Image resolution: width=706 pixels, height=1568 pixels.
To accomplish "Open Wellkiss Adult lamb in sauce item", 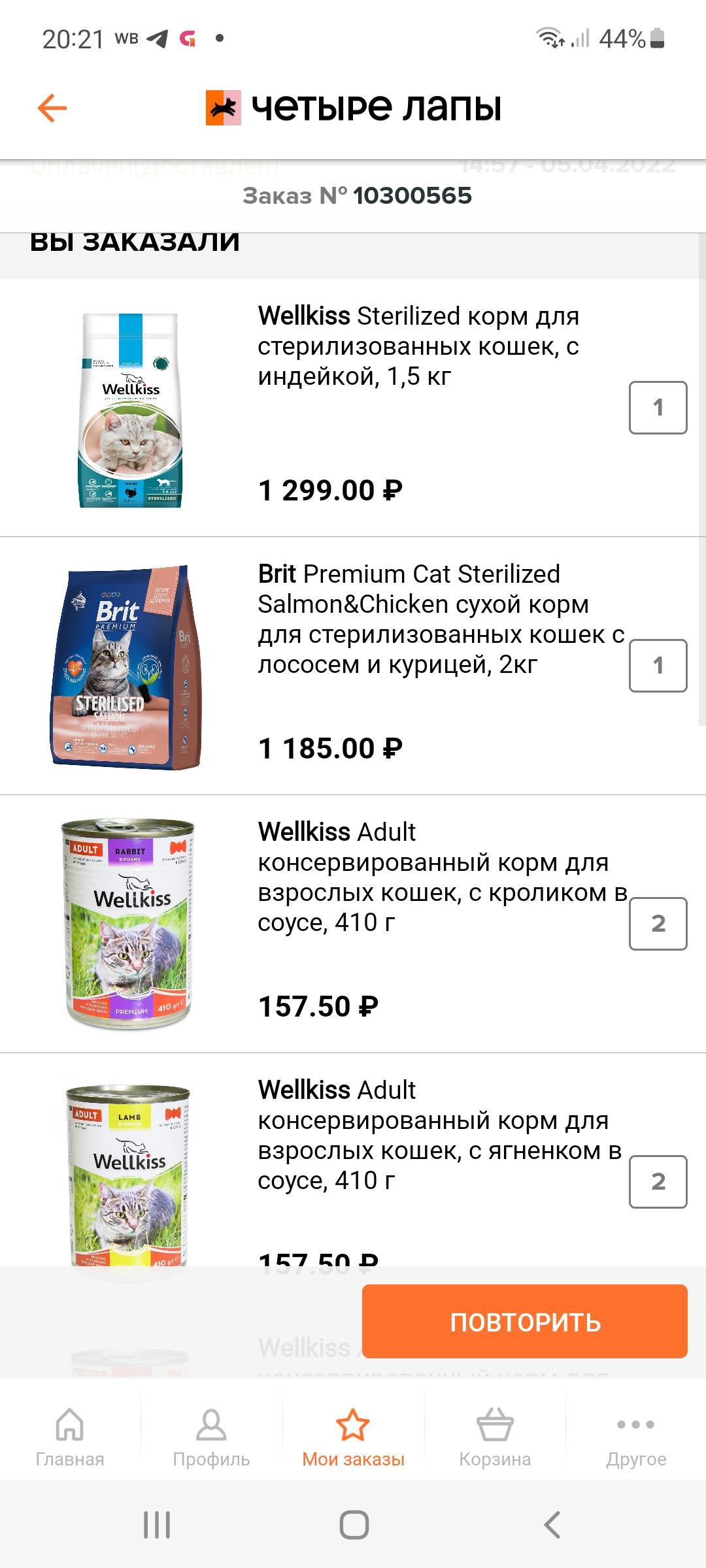I will coord(431,1135).
